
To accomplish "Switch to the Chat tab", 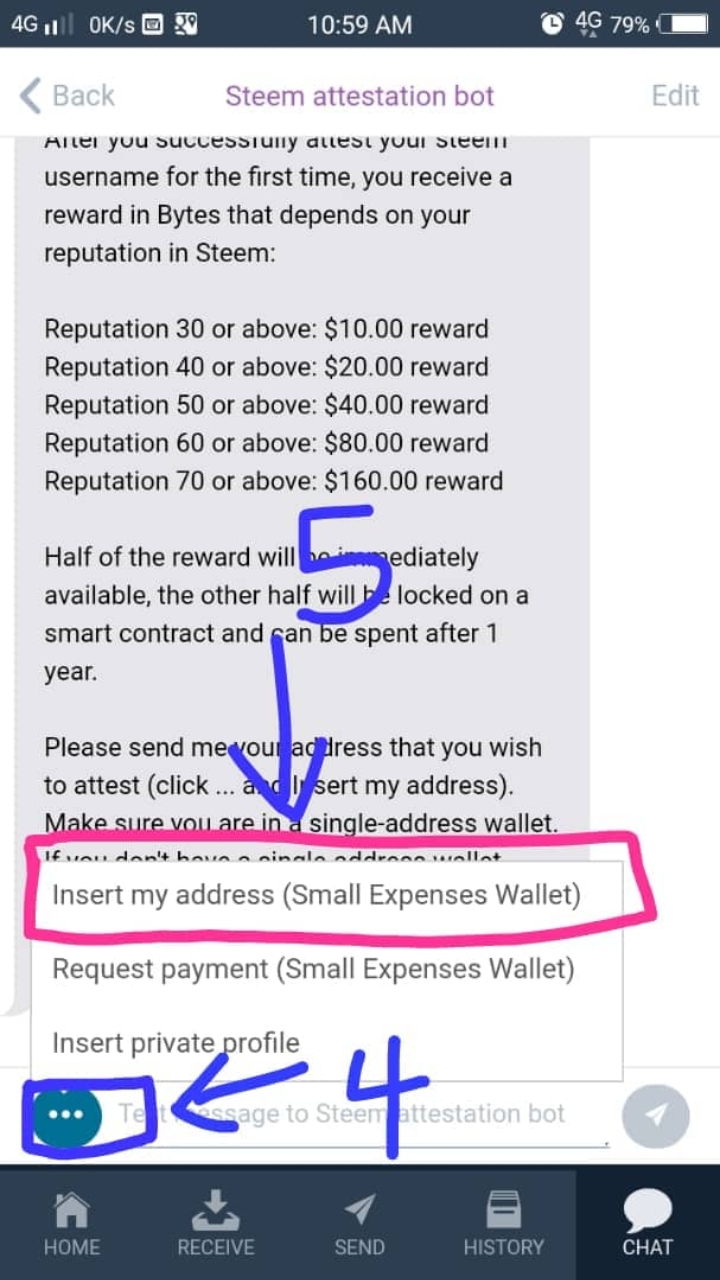I will point(647,1223).
